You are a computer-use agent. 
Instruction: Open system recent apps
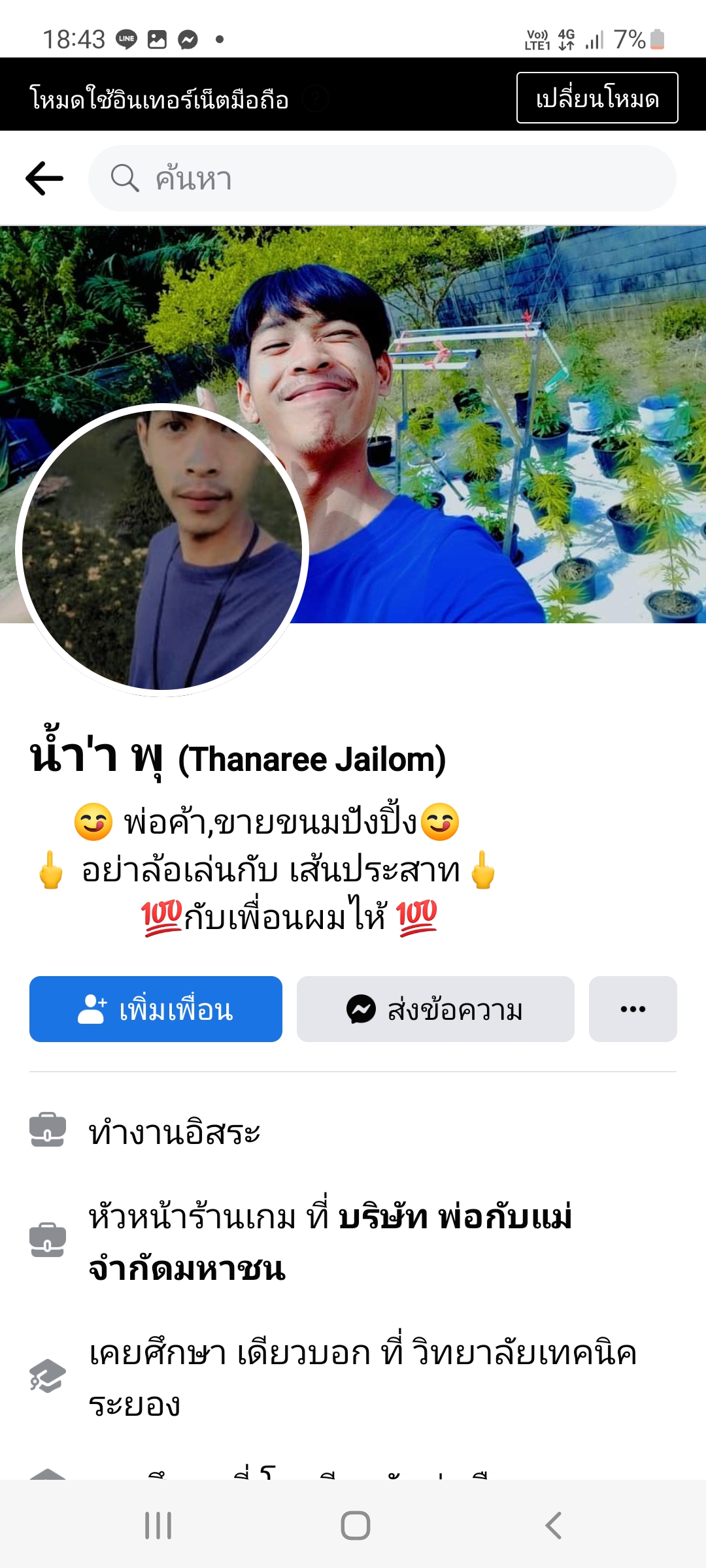coord(158,1525)
